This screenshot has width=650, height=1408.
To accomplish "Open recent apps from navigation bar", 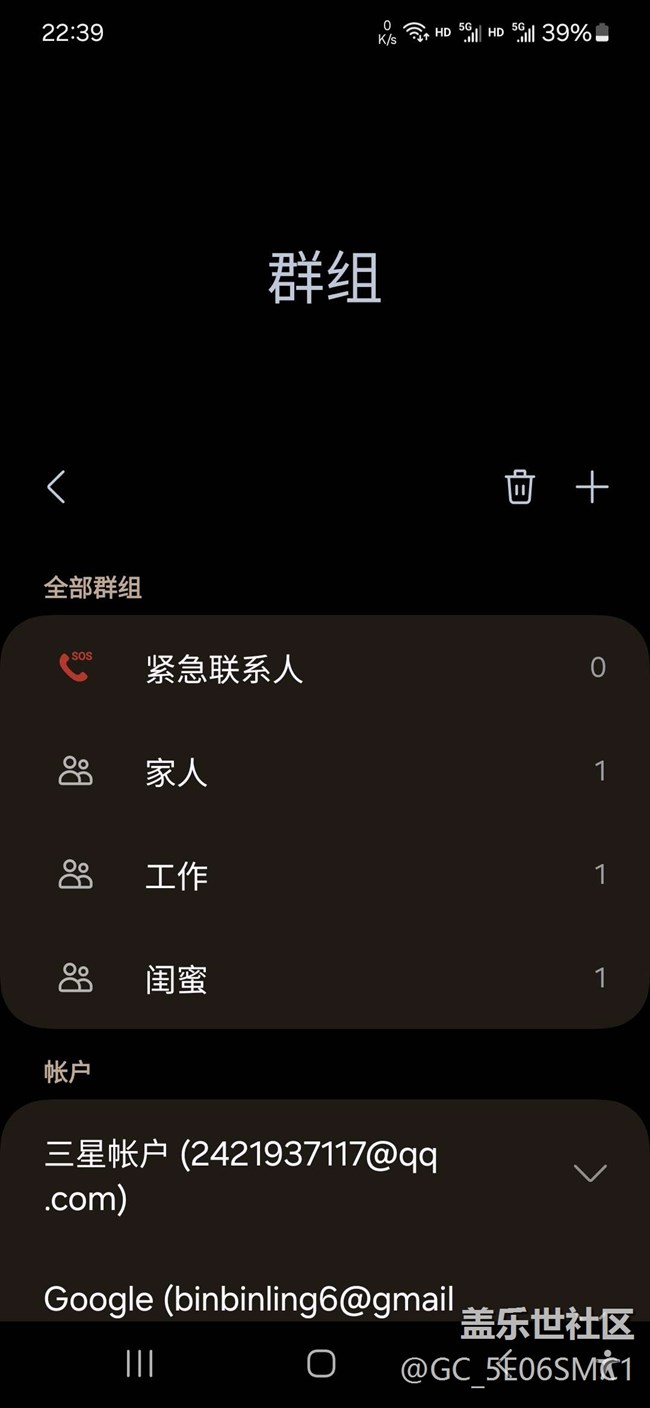I will pyautogui.click(x=139, y=1363).
